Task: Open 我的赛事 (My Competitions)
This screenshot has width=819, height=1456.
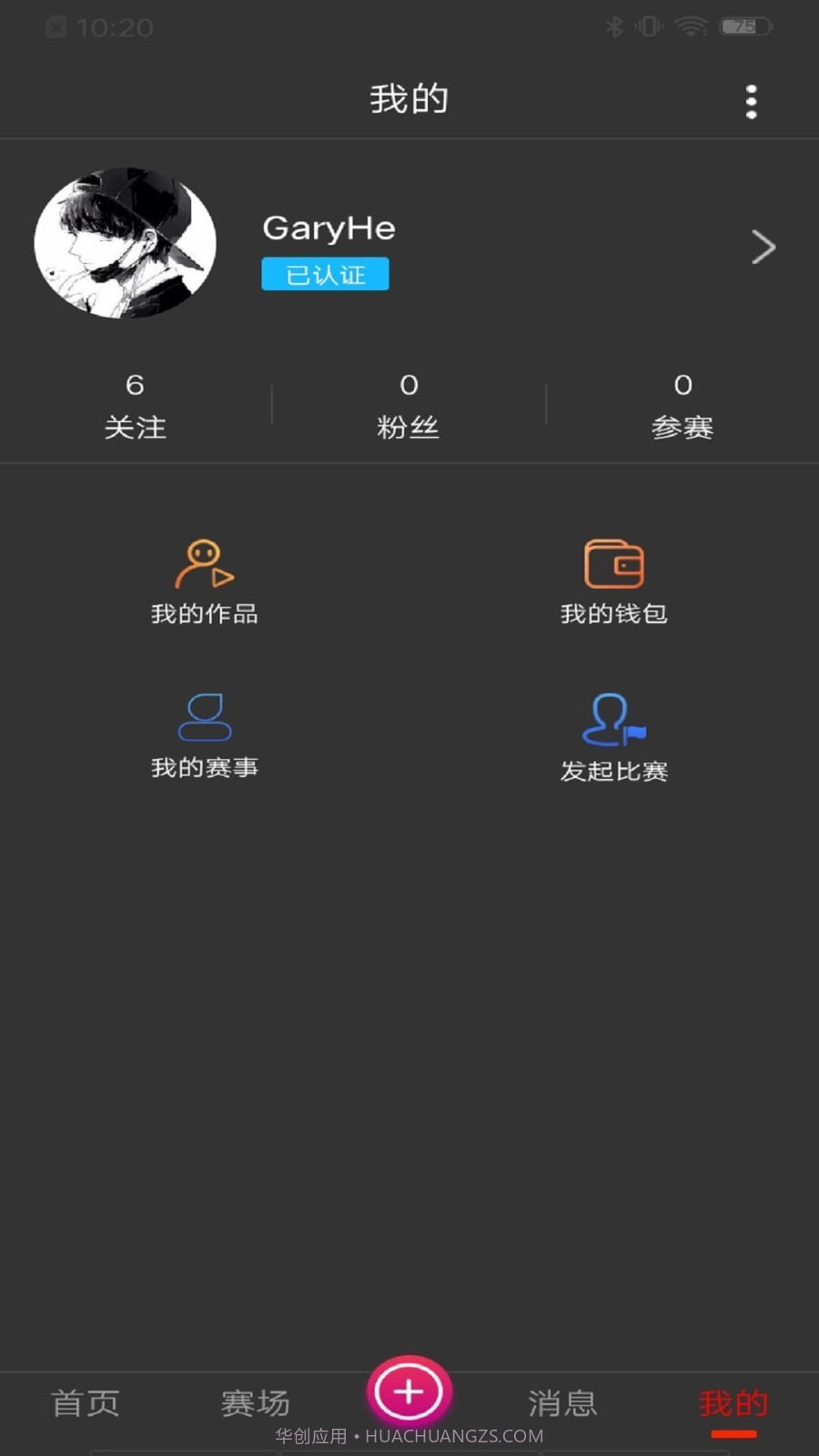Action: [204, 737]
